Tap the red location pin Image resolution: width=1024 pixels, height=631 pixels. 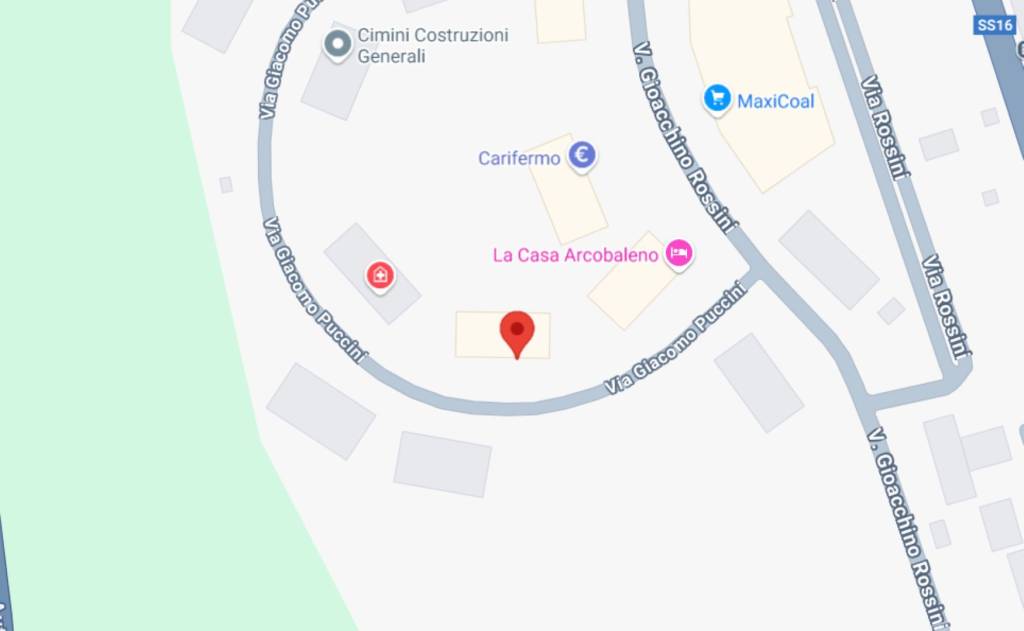[x=516, y=331]
